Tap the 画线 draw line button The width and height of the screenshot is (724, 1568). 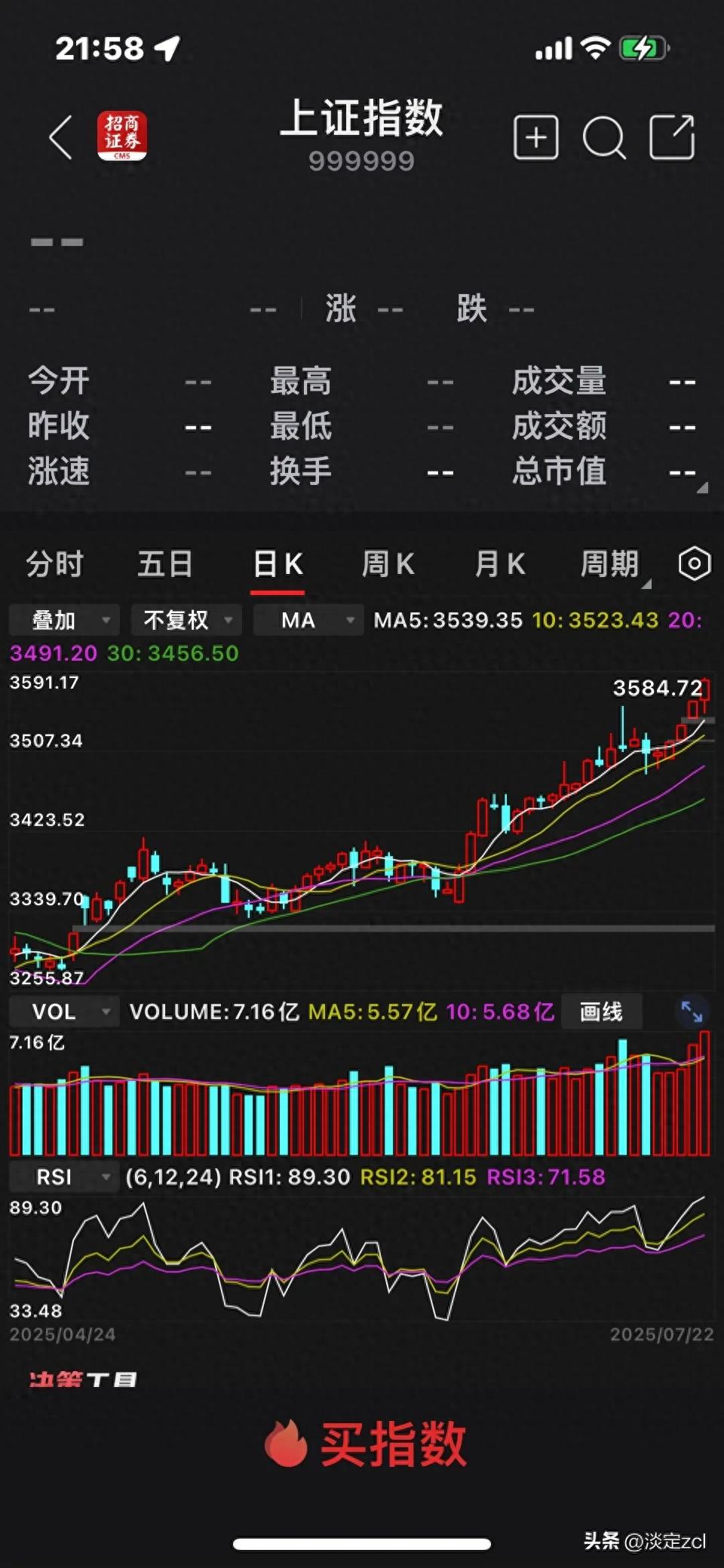tap(601, 1011)
